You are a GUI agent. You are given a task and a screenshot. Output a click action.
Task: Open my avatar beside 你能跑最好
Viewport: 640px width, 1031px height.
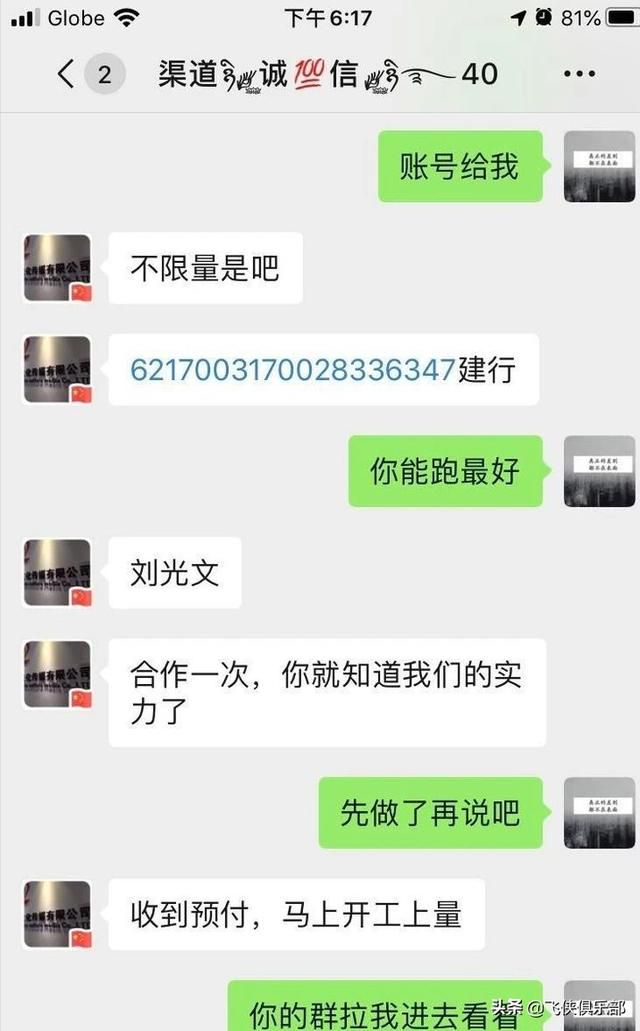pyautogui.click(x=599, y=471)
